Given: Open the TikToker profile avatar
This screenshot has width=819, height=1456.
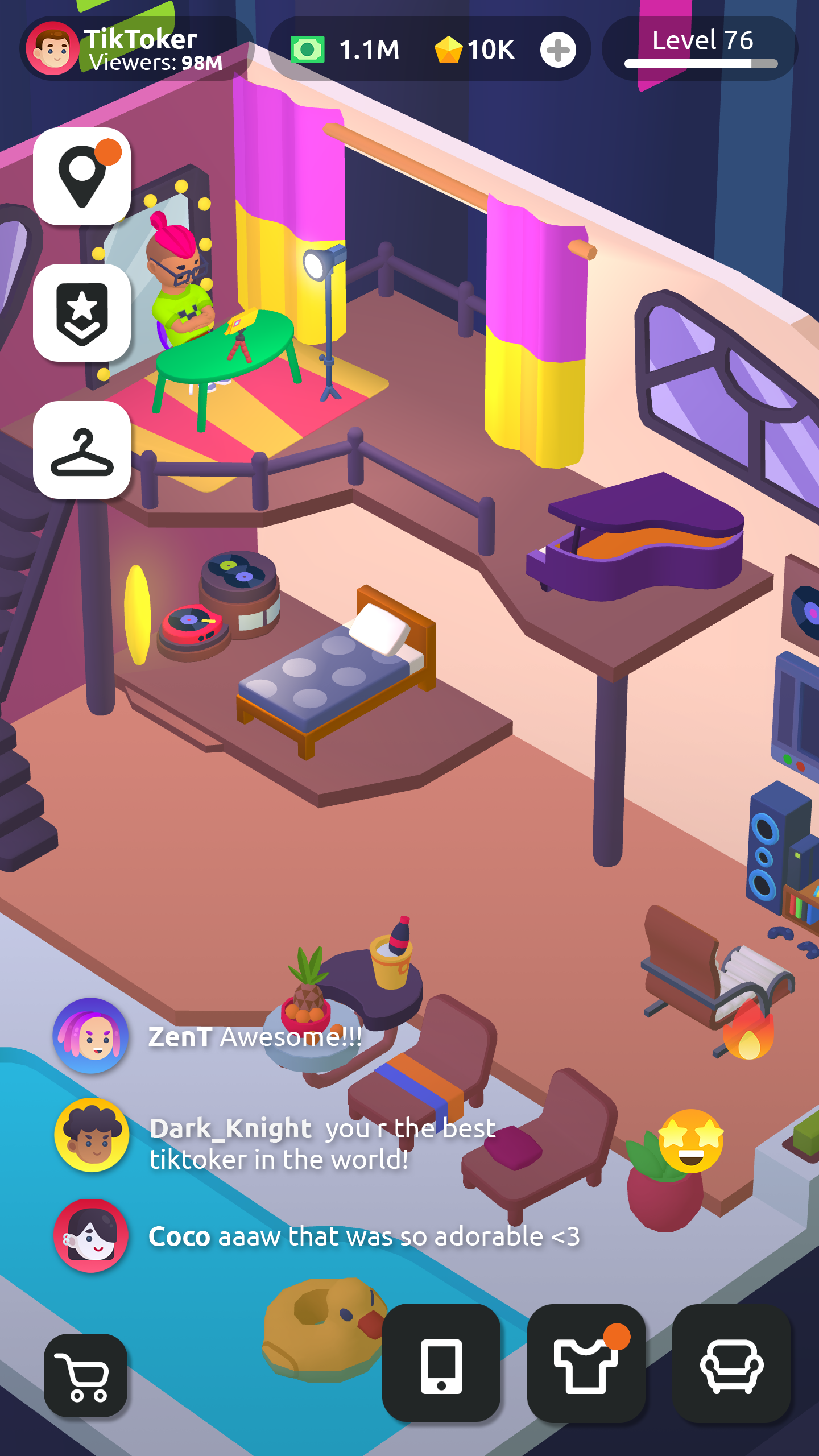Looking at the screenshot, I should [52, 49].
